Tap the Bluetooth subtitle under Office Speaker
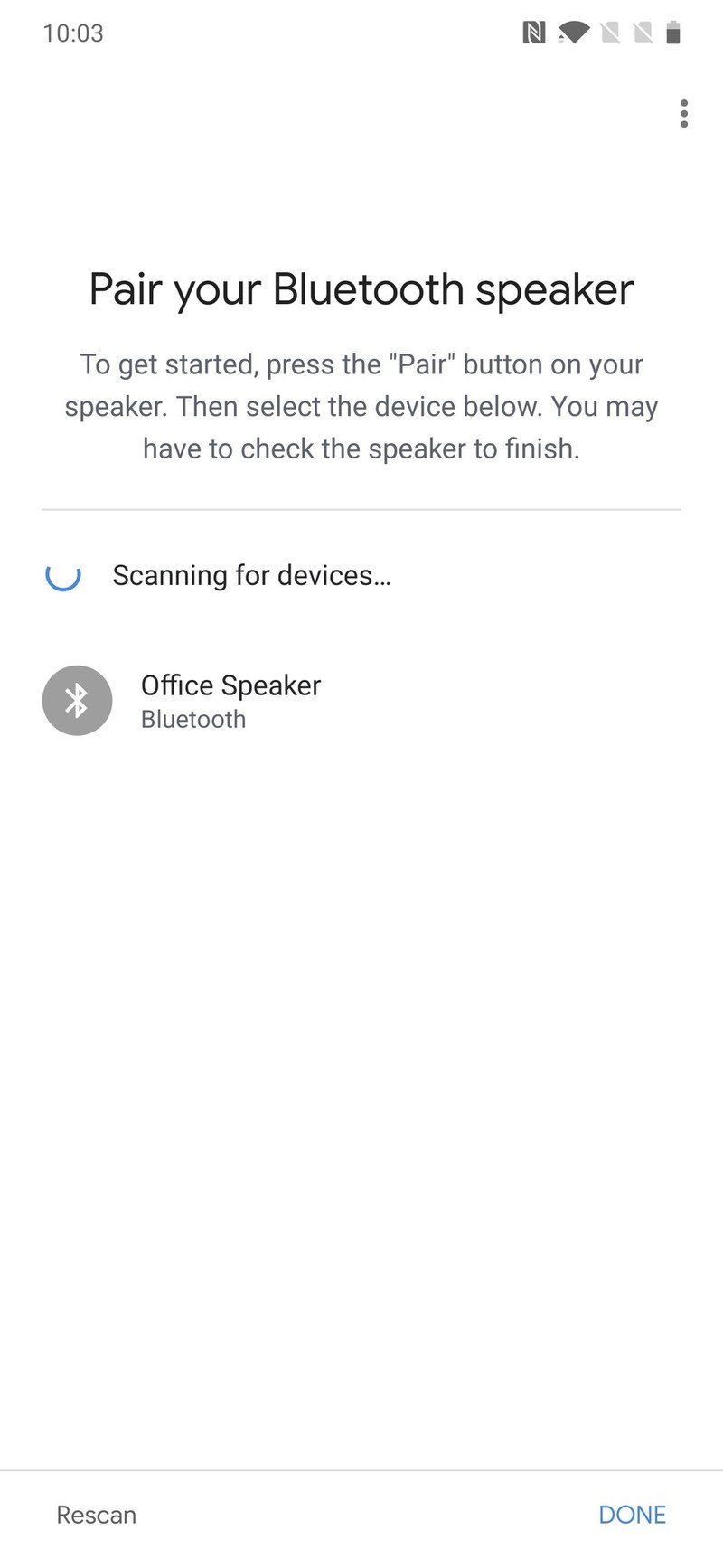 [x=193, y=719]
